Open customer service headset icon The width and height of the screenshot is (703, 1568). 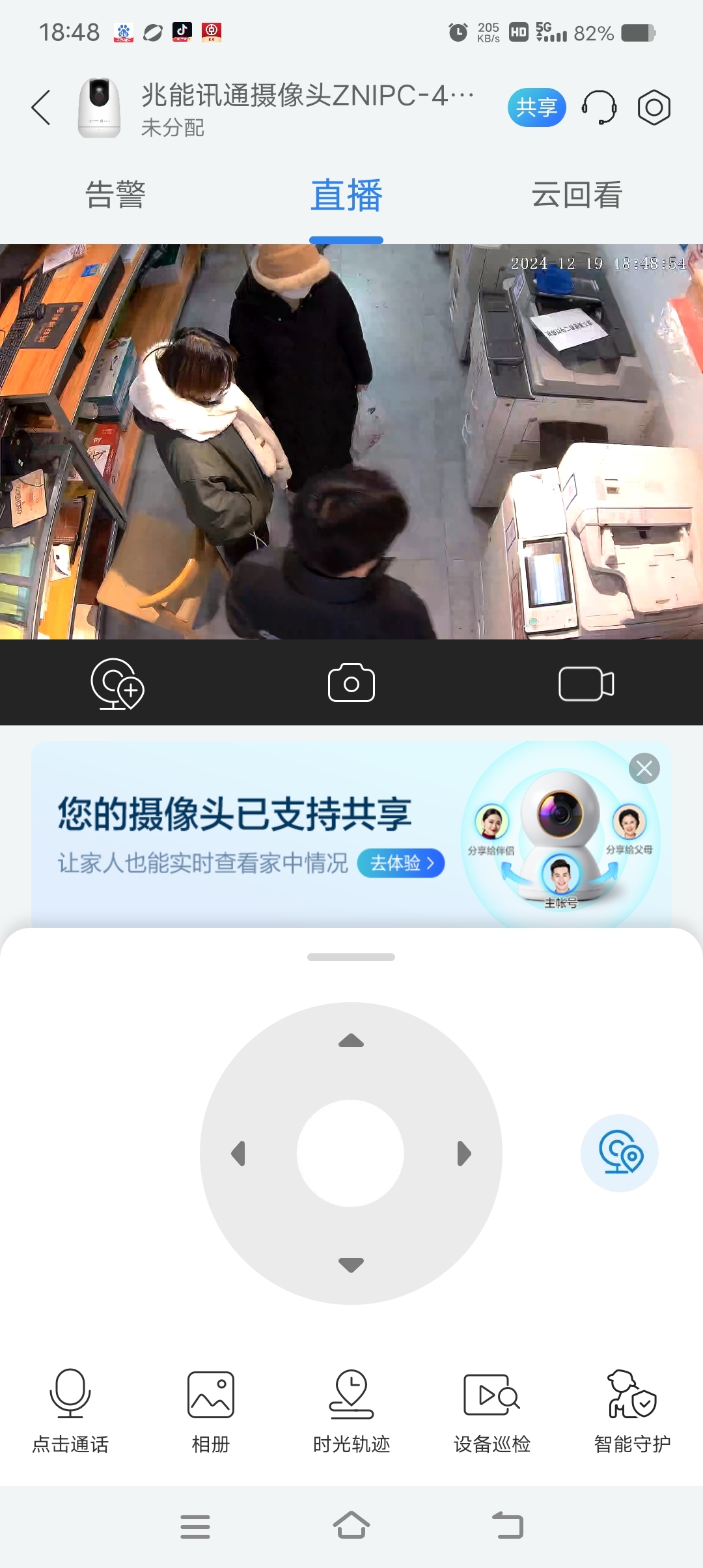[x=599, y=107]
